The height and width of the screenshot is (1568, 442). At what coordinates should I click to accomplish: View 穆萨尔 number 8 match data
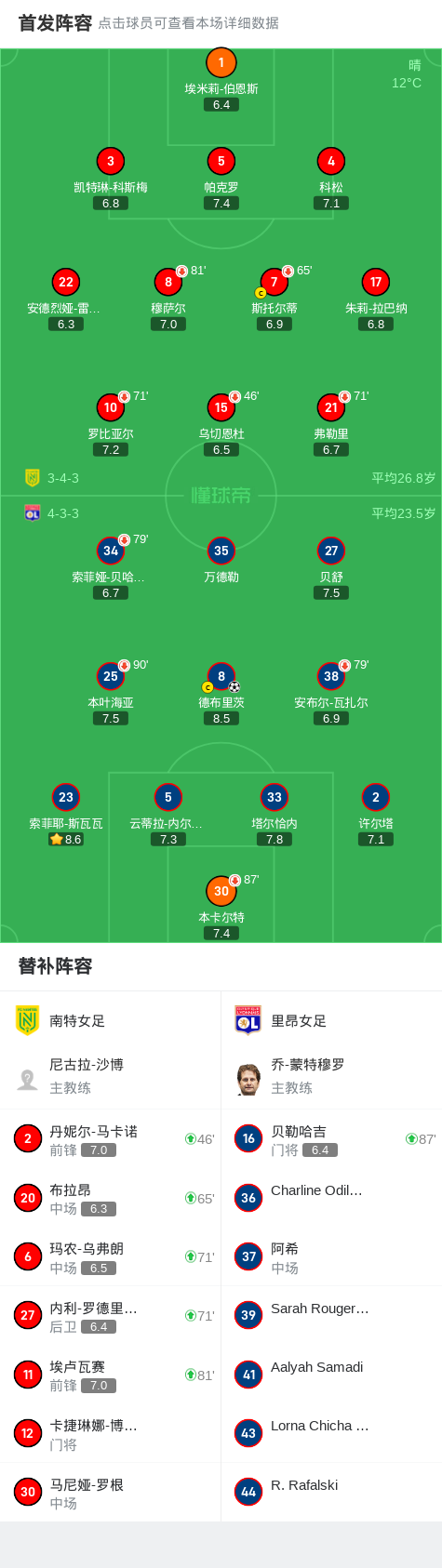(168, 299)
